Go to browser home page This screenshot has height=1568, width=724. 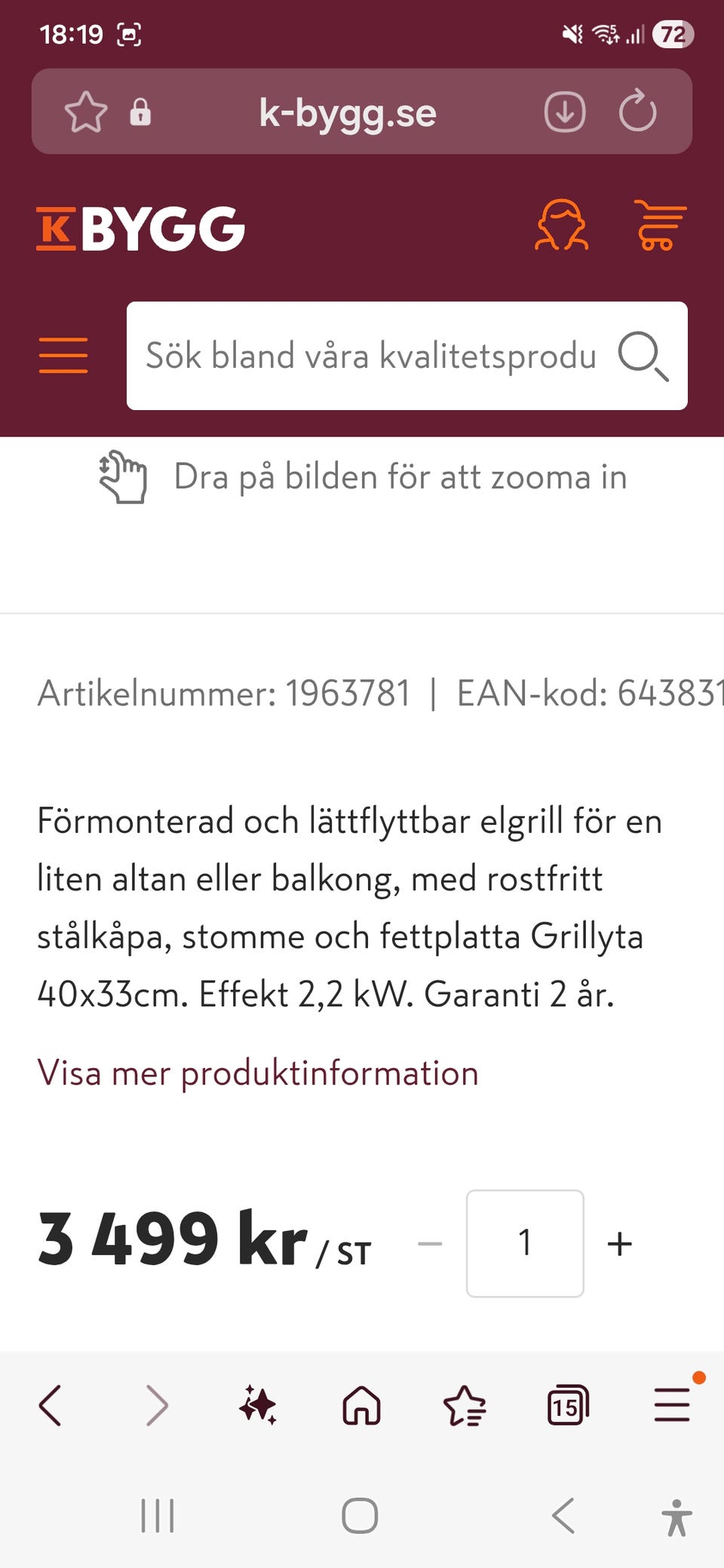pos(360,1404)
